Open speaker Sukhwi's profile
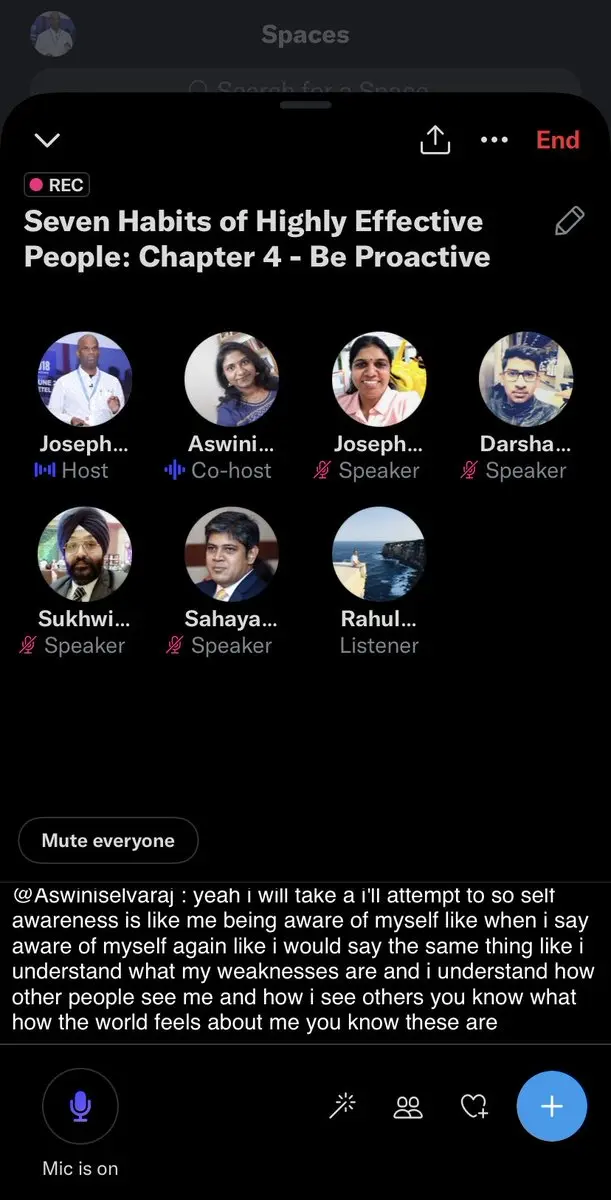Image resolution: width=611 pixels, height=1200 pixels. [84, 555]
